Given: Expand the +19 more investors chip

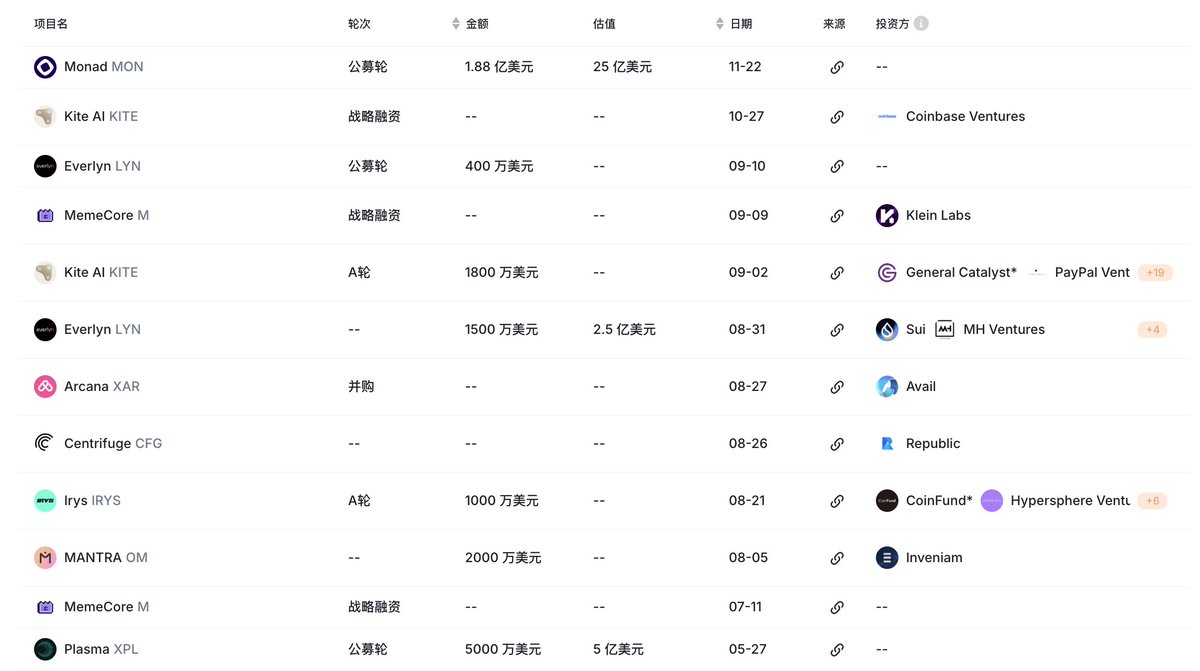Looking at the screenshot, I should [1155, 272].
